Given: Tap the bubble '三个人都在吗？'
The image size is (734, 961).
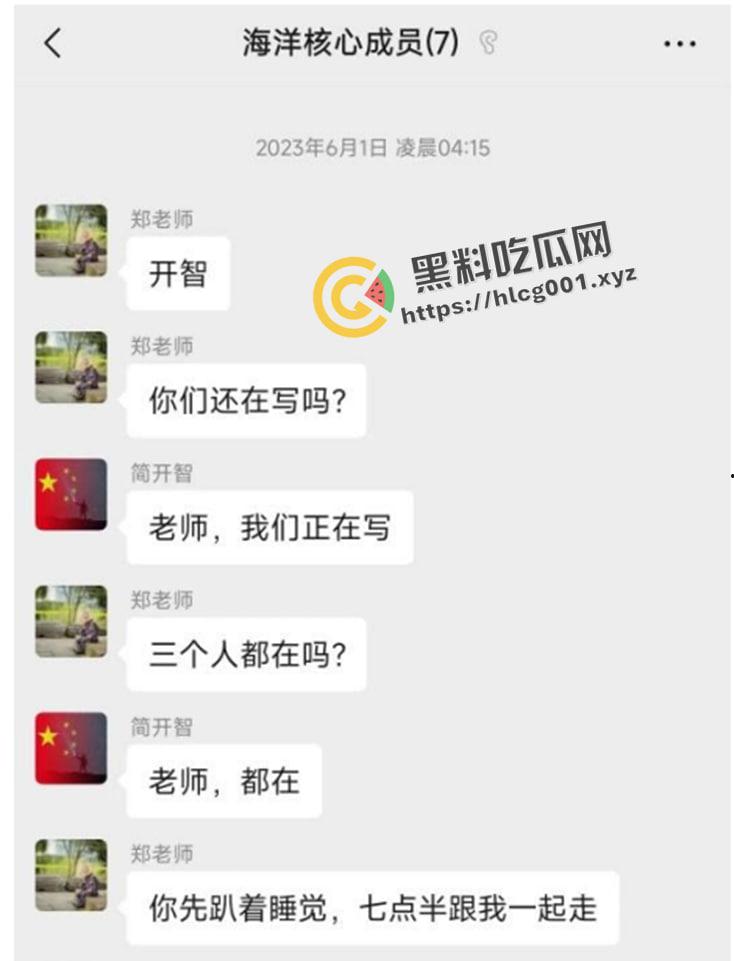Looking at the screenshot, I should coord(245,653).
